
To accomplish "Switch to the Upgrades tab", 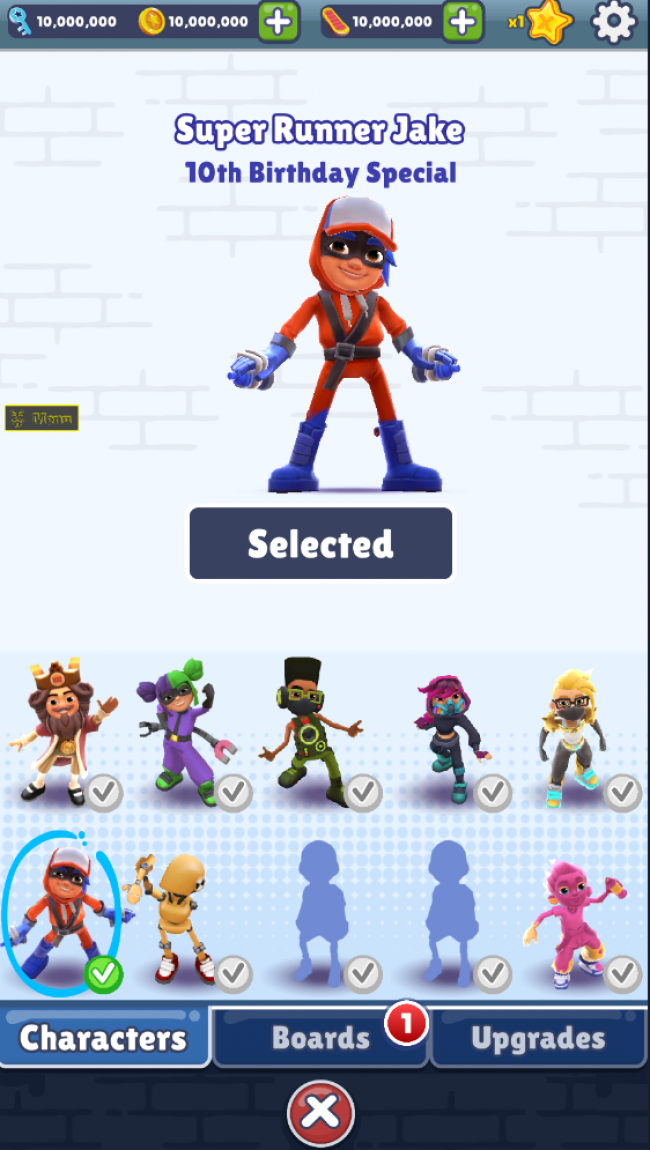I will coord(538,1038).
